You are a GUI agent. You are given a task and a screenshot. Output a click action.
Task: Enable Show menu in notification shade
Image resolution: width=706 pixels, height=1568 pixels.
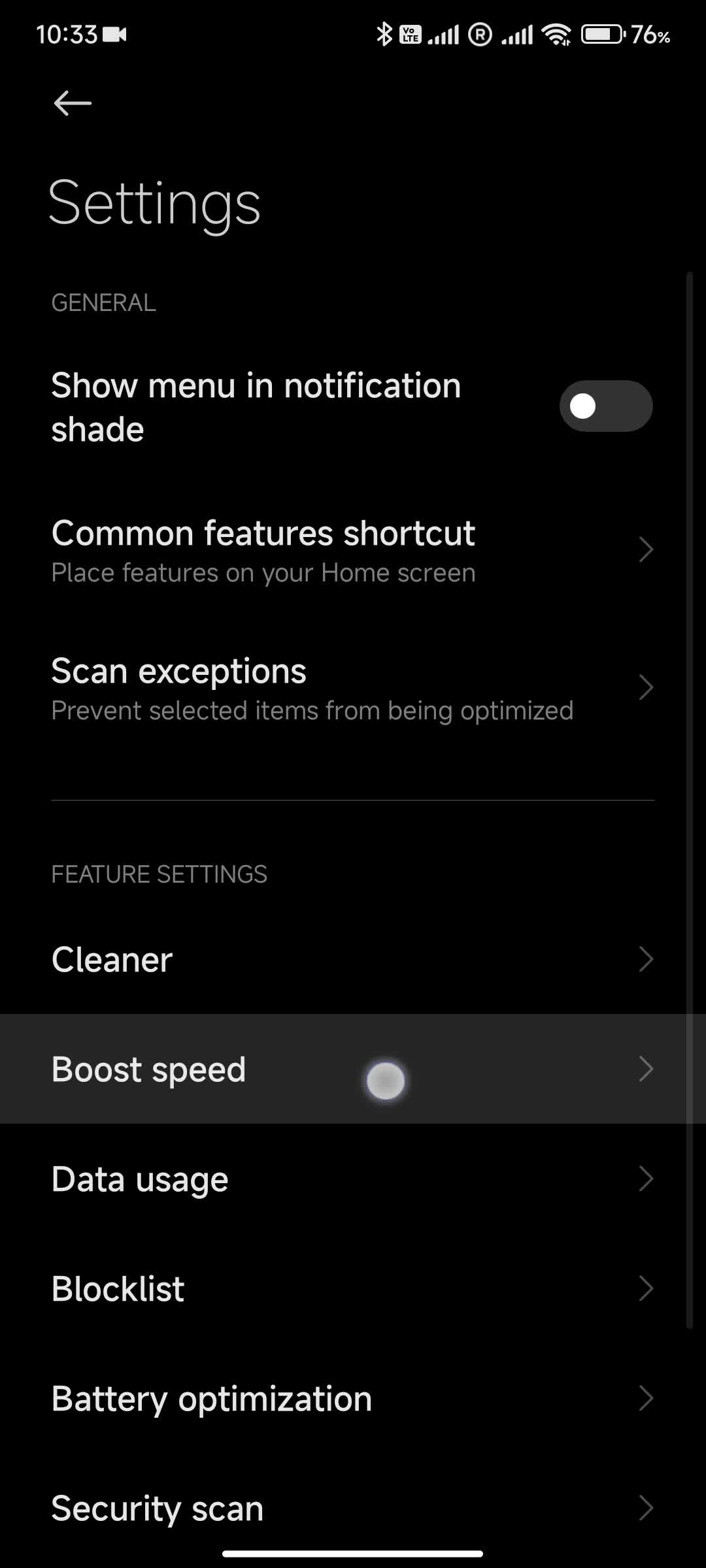[x=605, y=406]
